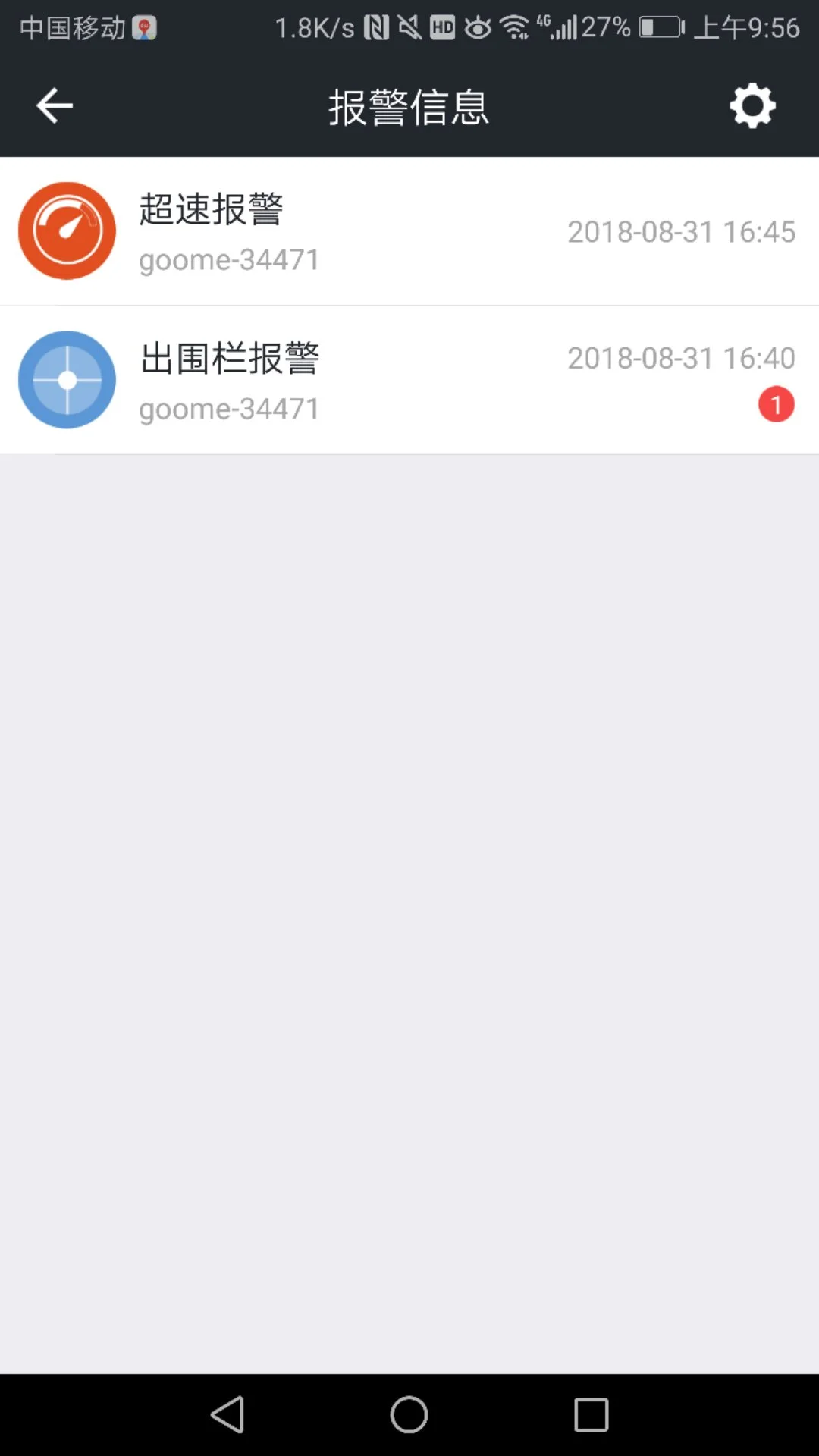Tap the red unread badge showing 1

776,405
